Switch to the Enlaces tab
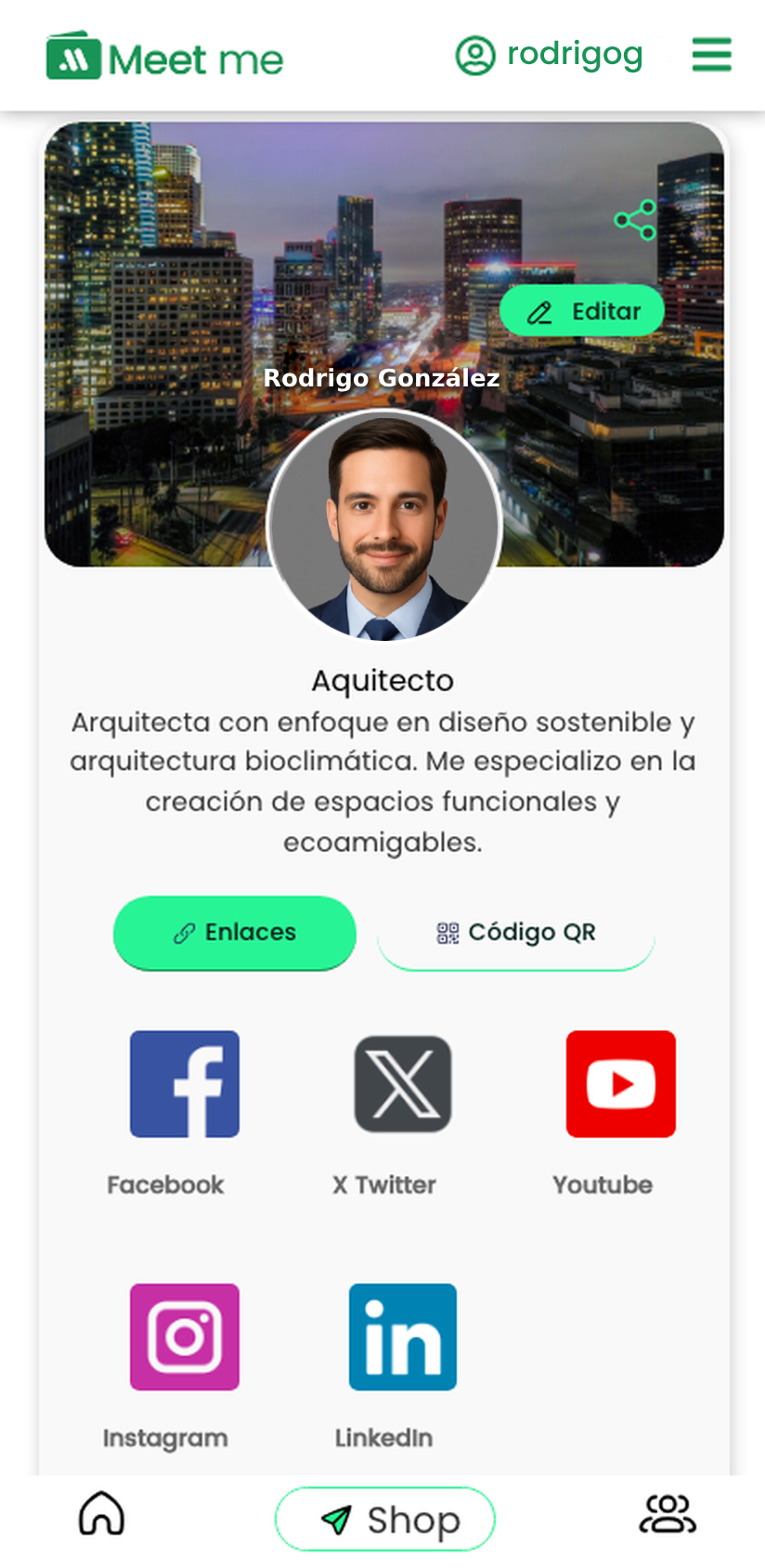Viewport: 765px width, 1568px height. 235,933
